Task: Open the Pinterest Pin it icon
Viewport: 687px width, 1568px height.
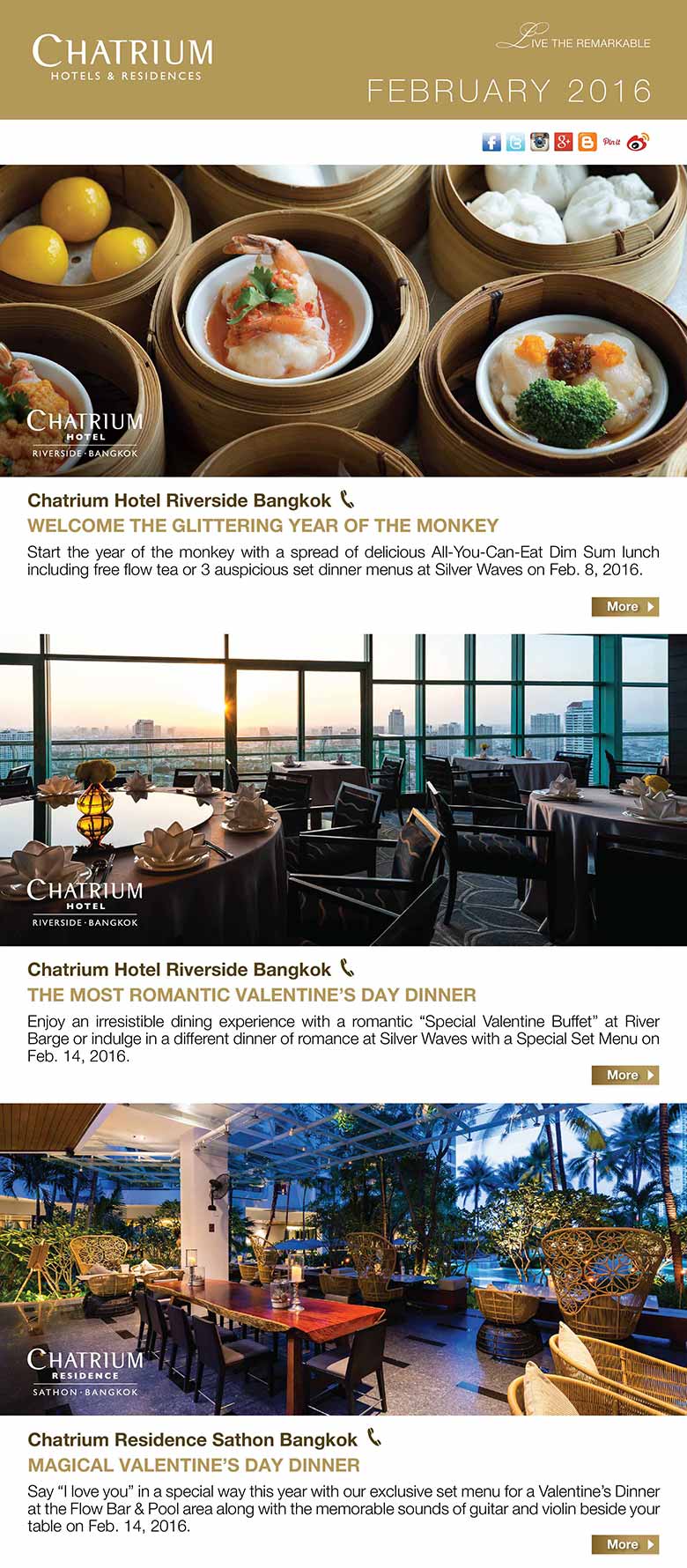Action: point(612,142)
